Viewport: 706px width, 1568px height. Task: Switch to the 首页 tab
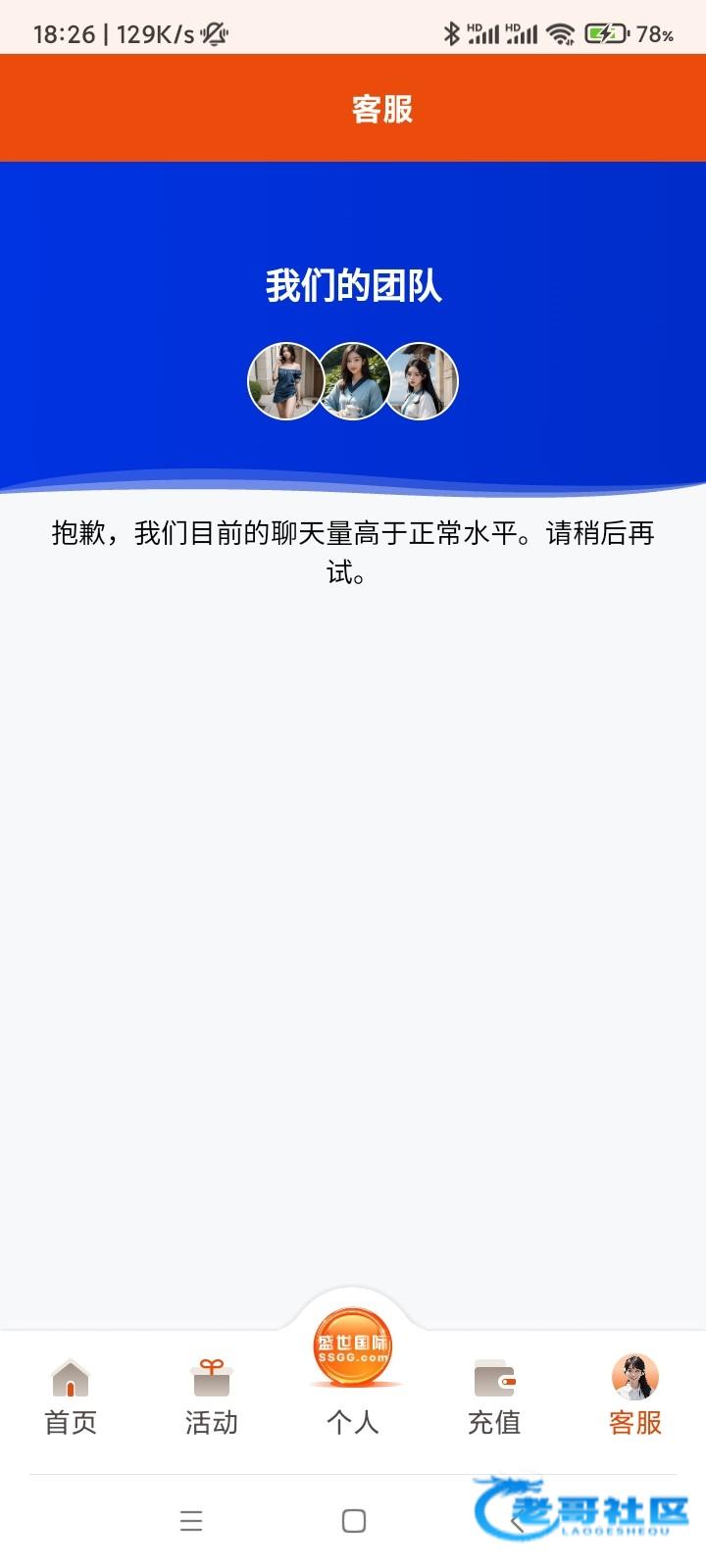[71, 1396]
